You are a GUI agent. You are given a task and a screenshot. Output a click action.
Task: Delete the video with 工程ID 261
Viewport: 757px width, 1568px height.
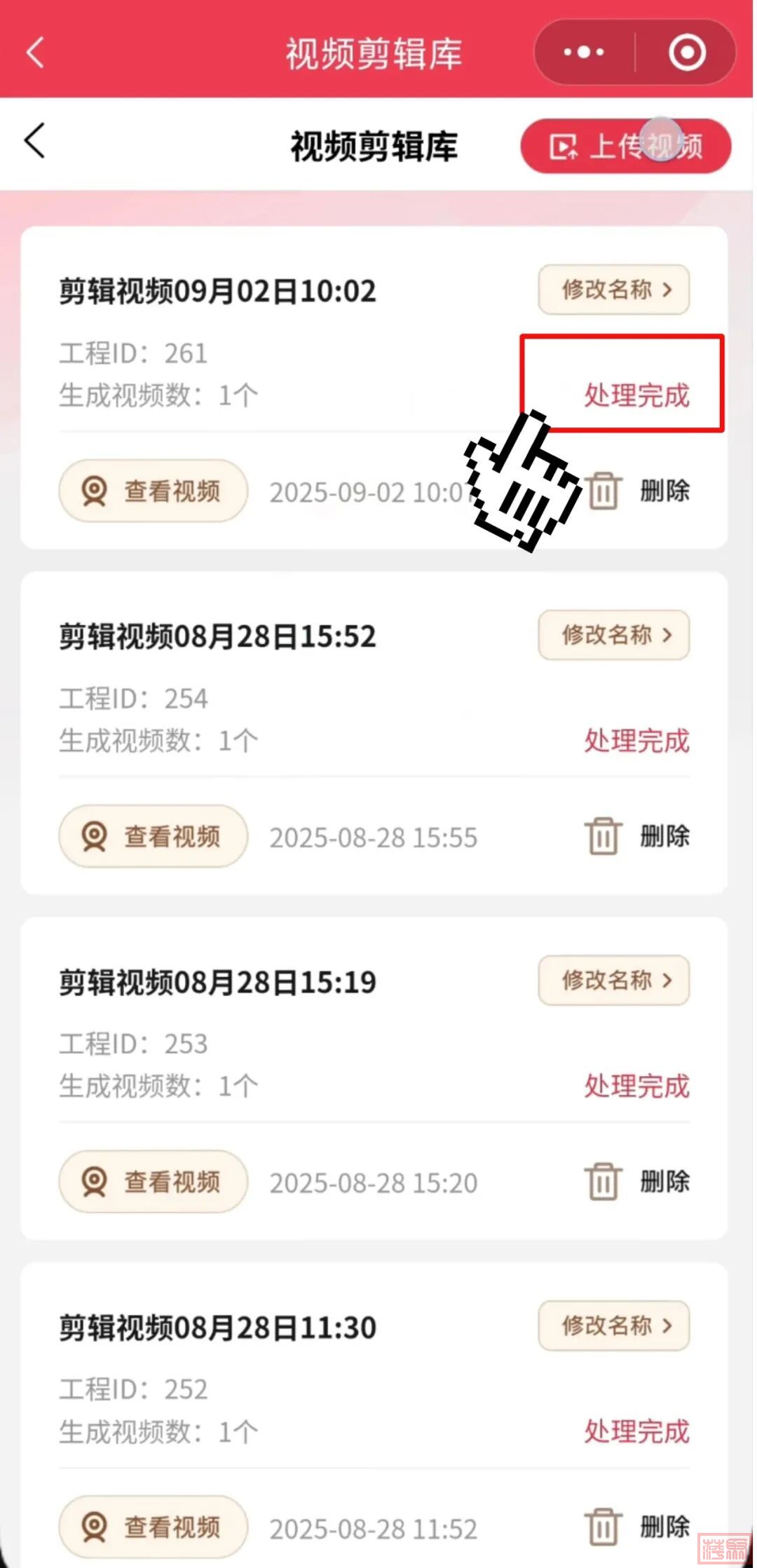pyautogui.click(x=636, y=491)
